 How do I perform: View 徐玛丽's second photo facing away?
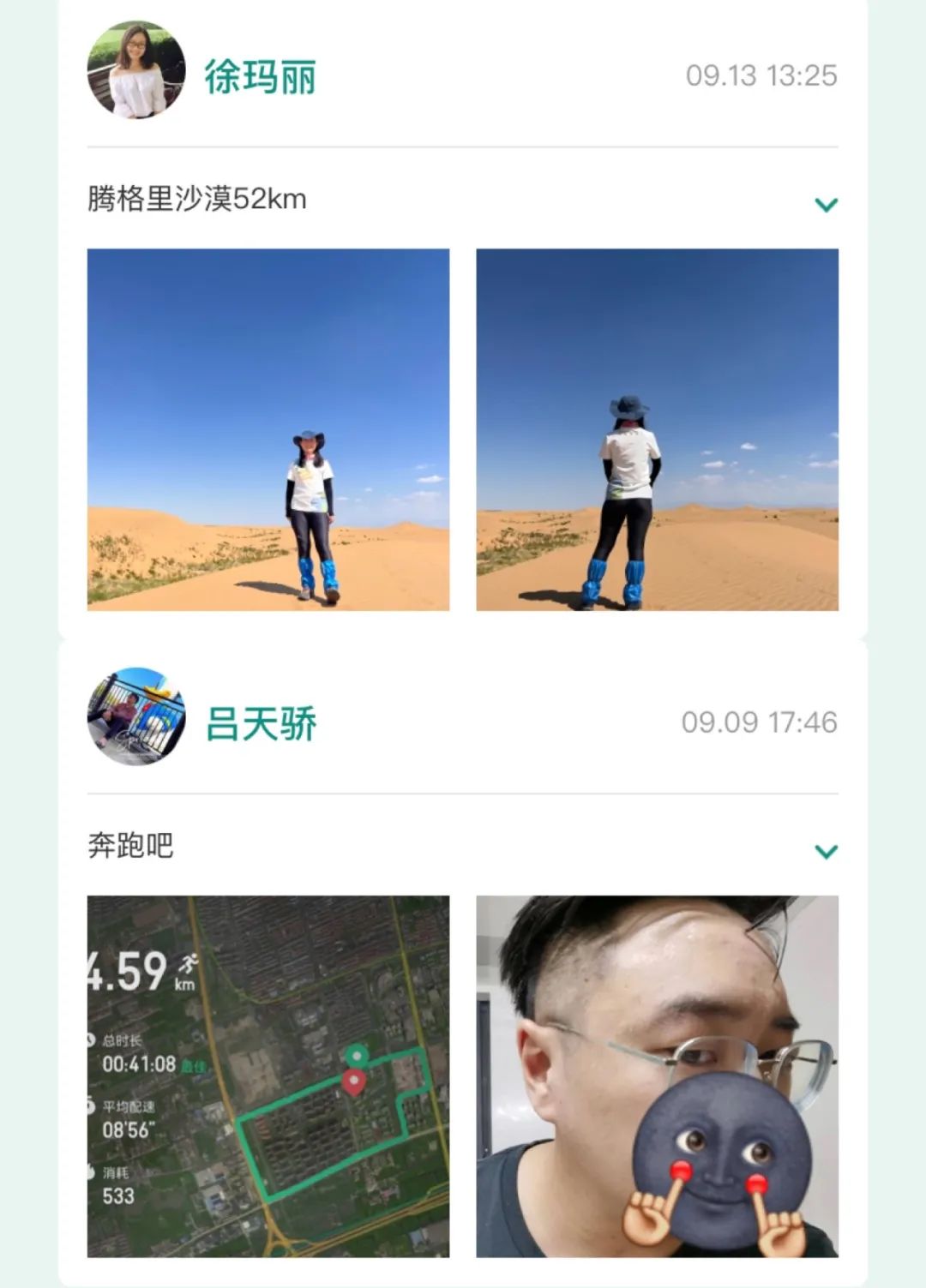point(657,429)
